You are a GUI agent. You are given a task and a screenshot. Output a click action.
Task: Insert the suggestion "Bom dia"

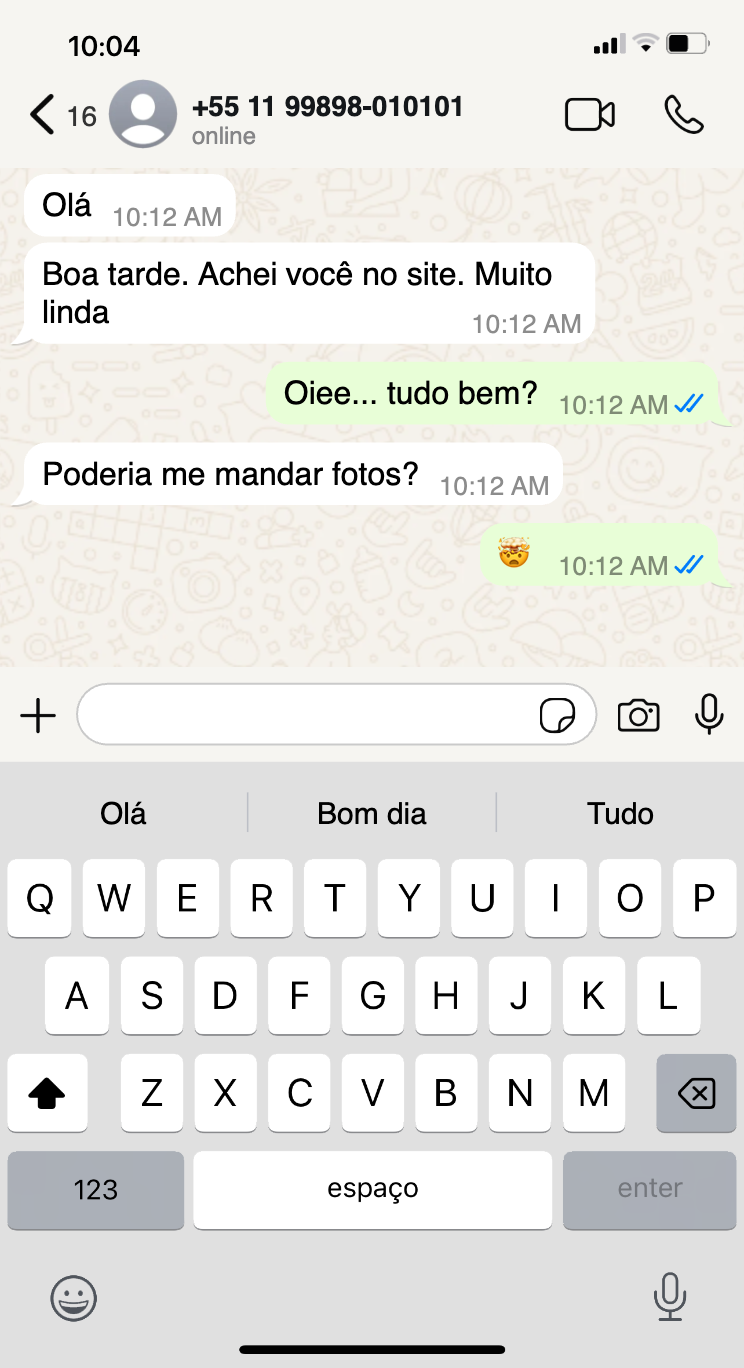(x=372, y=813)
